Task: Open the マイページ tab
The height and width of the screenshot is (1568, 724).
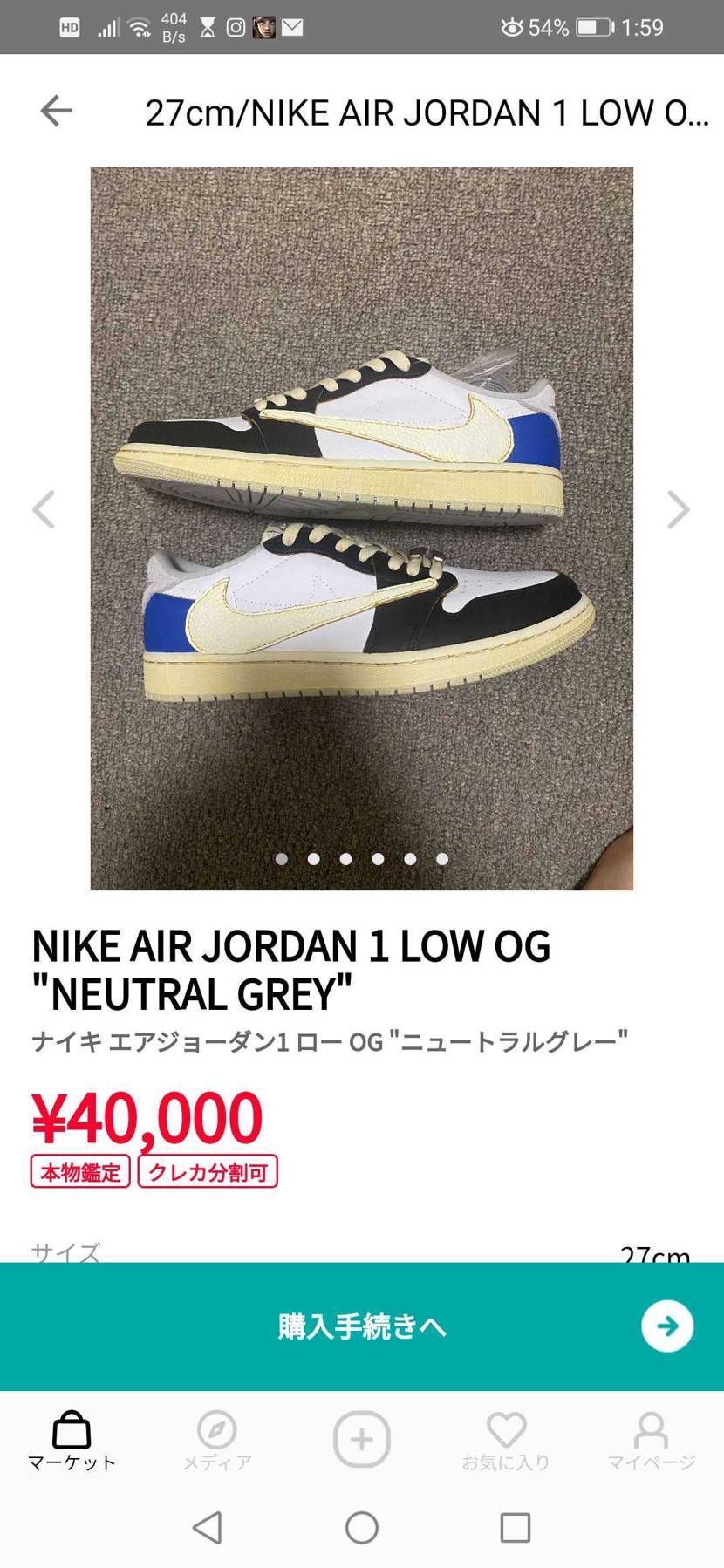Action: coord(651,1441)
